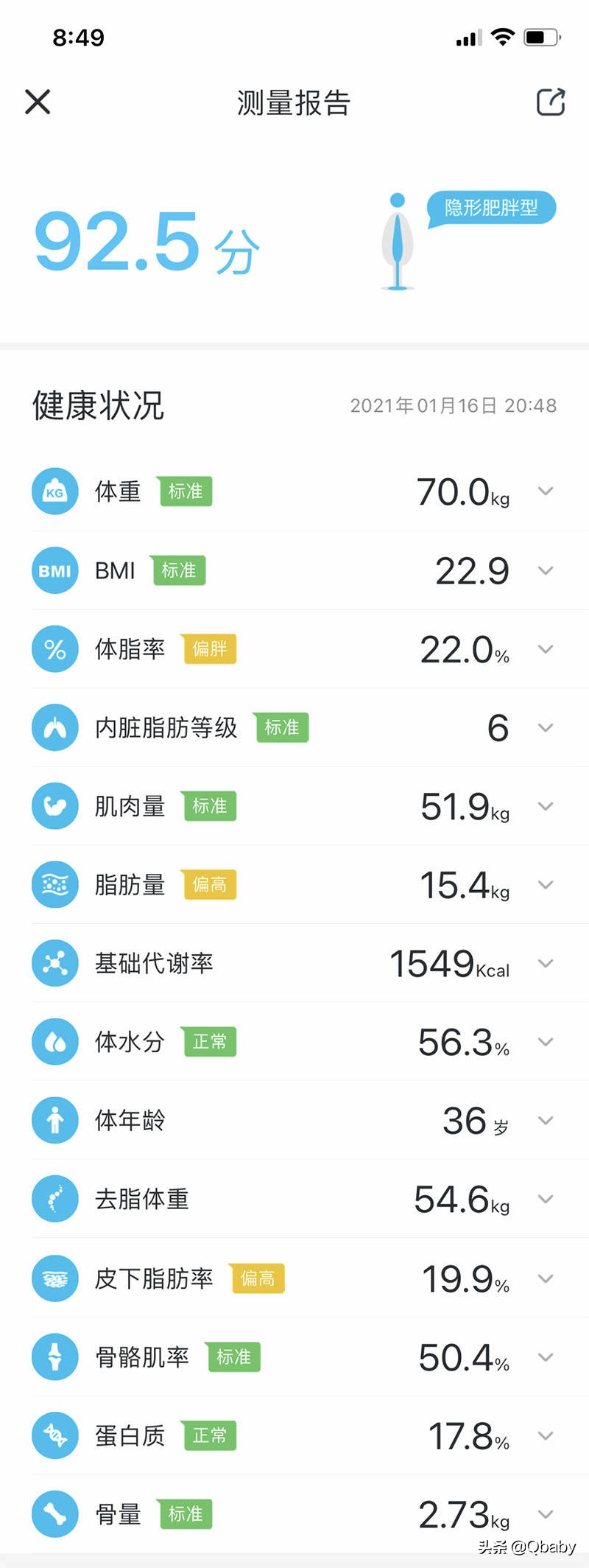Click the 内脏脂肪等级 lungs icon
This screenshot has width=589, height=1568.
[54, 727]
